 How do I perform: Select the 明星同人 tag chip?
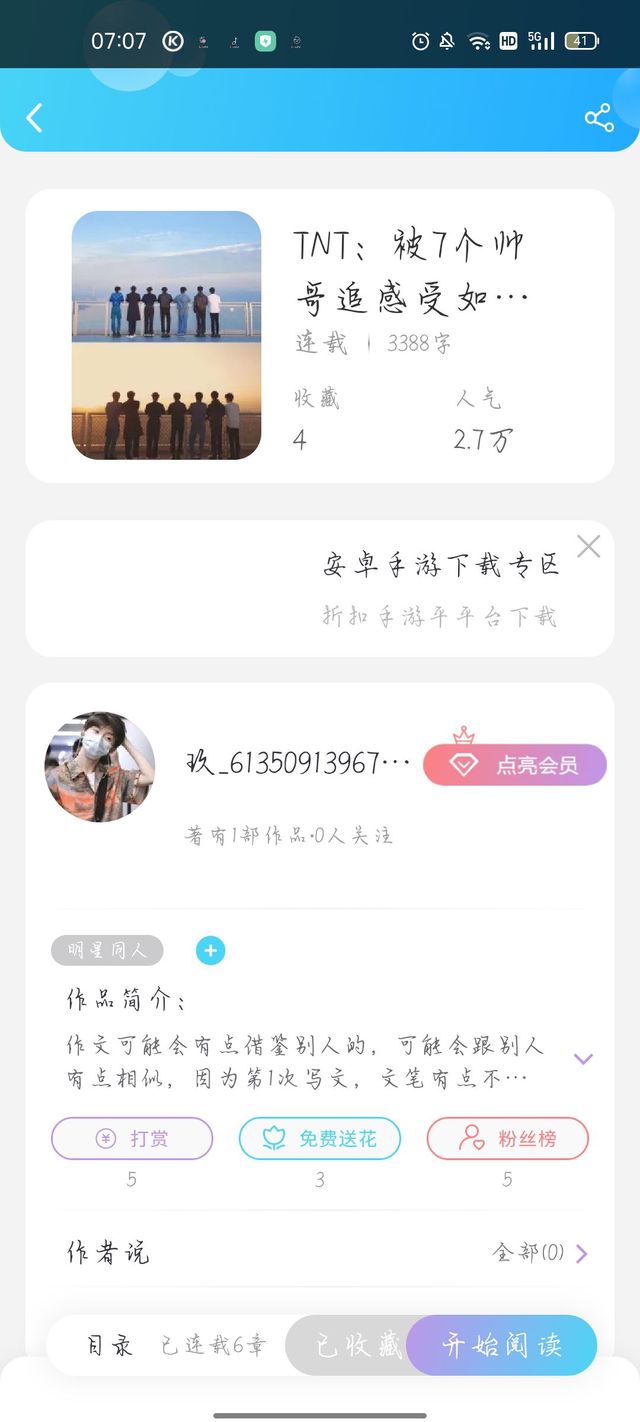pyautogui.click(x=107, y=950)
